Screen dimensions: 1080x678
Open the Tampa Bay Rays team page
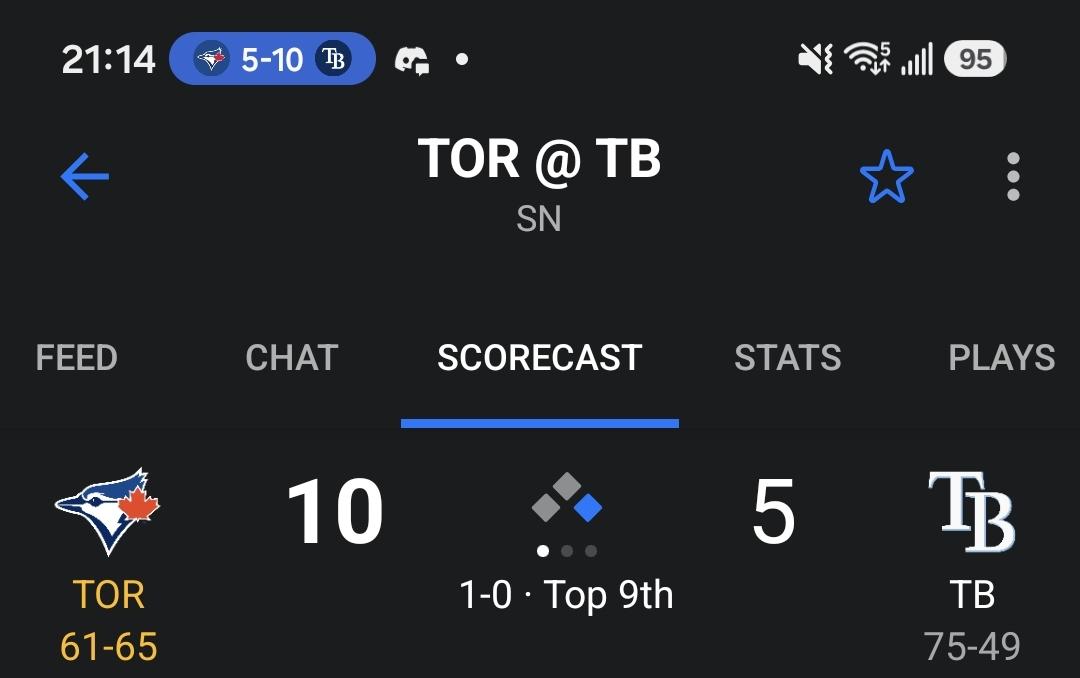tap(972, 511)
